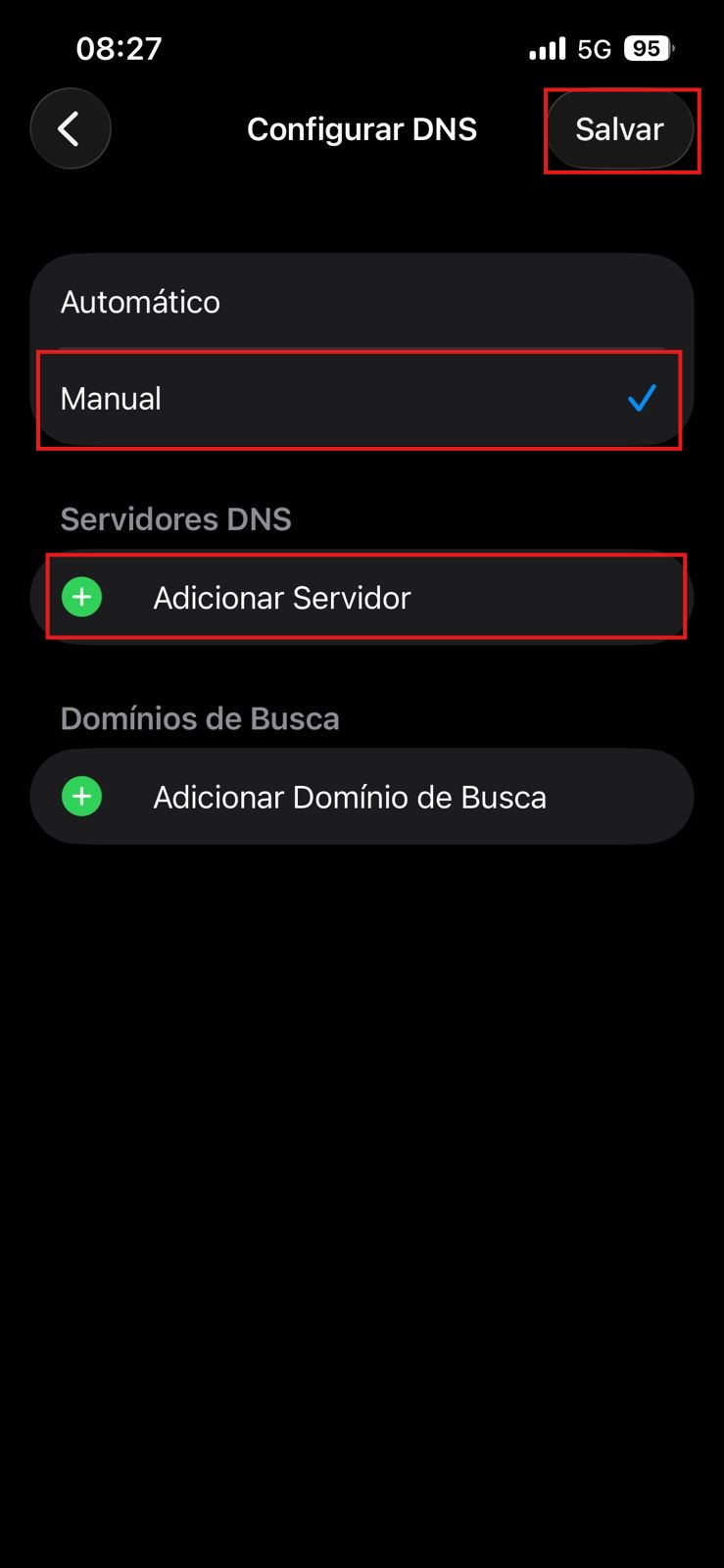This screenshot has height=1568, width=724.
Task: Collapse back to previous screen with chevron
Action: [71, 128]
